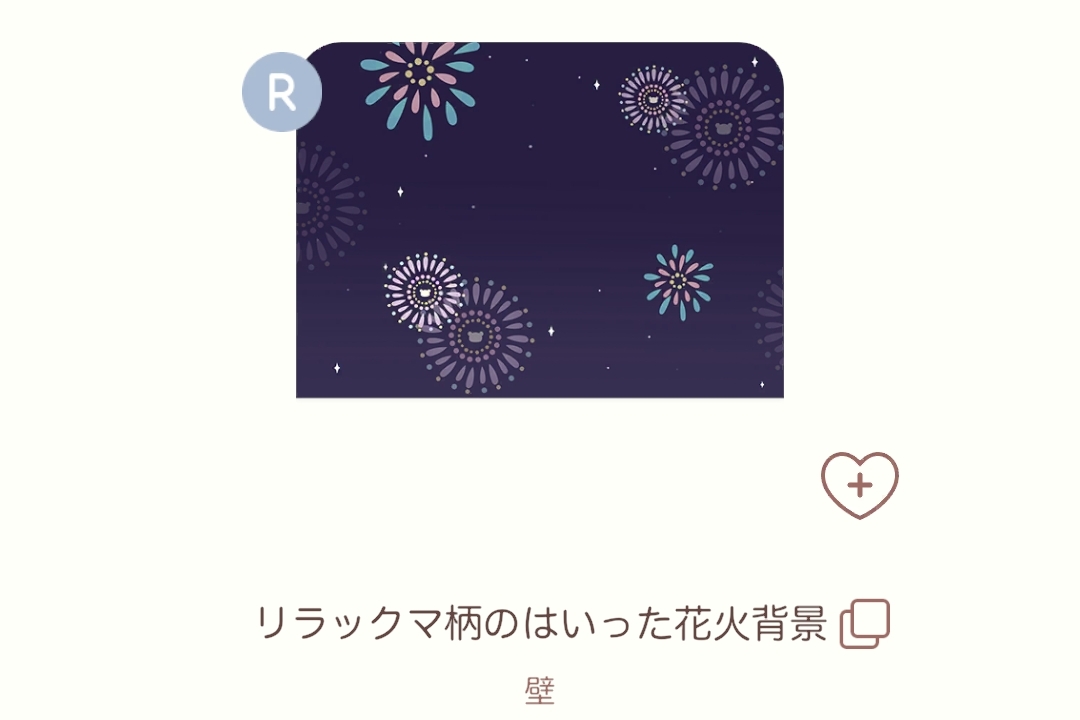Add the fireworks background to favorites
Image resolution: width=1080 pixels, height=720 pixels.
pos(860,486)
